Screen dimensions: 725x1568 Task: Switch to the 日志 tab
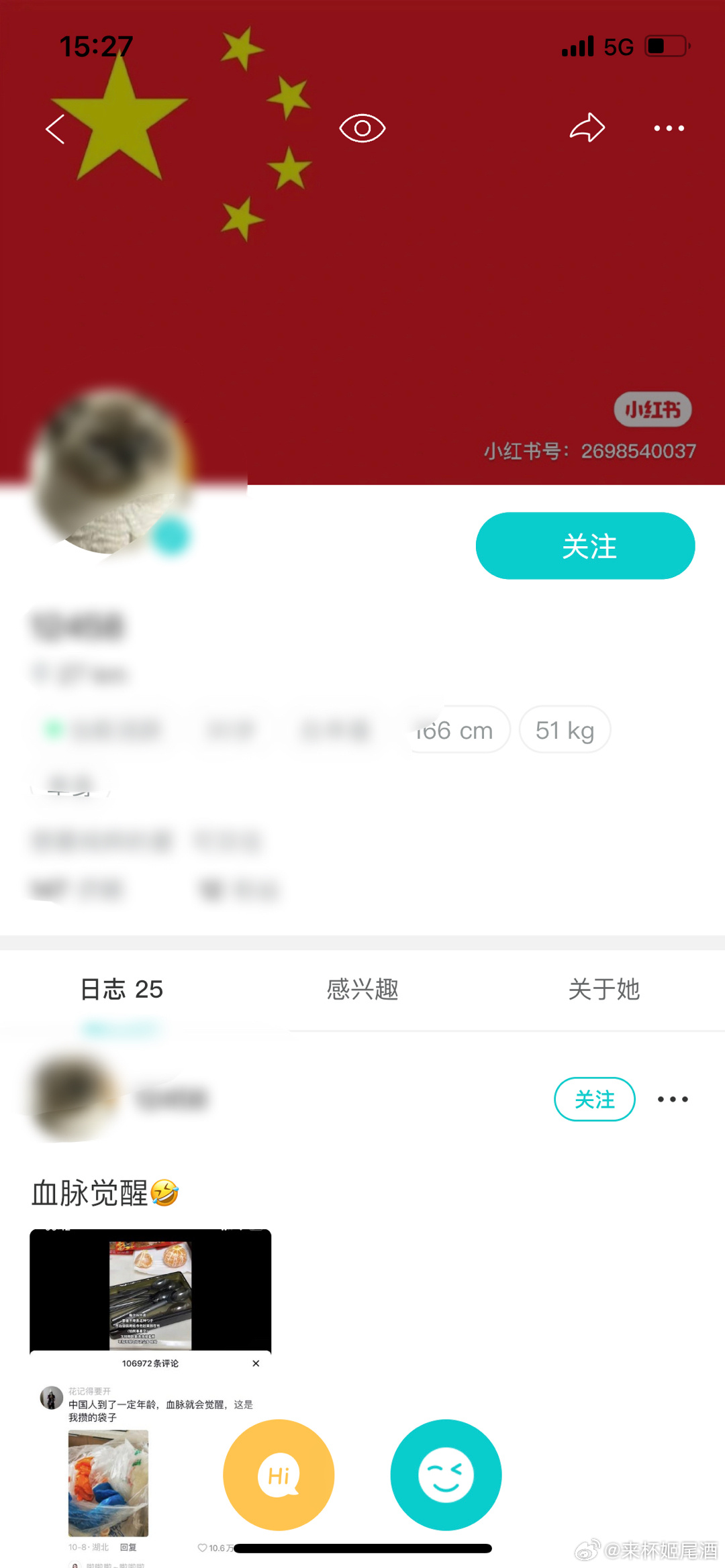(x=122, y=989)
